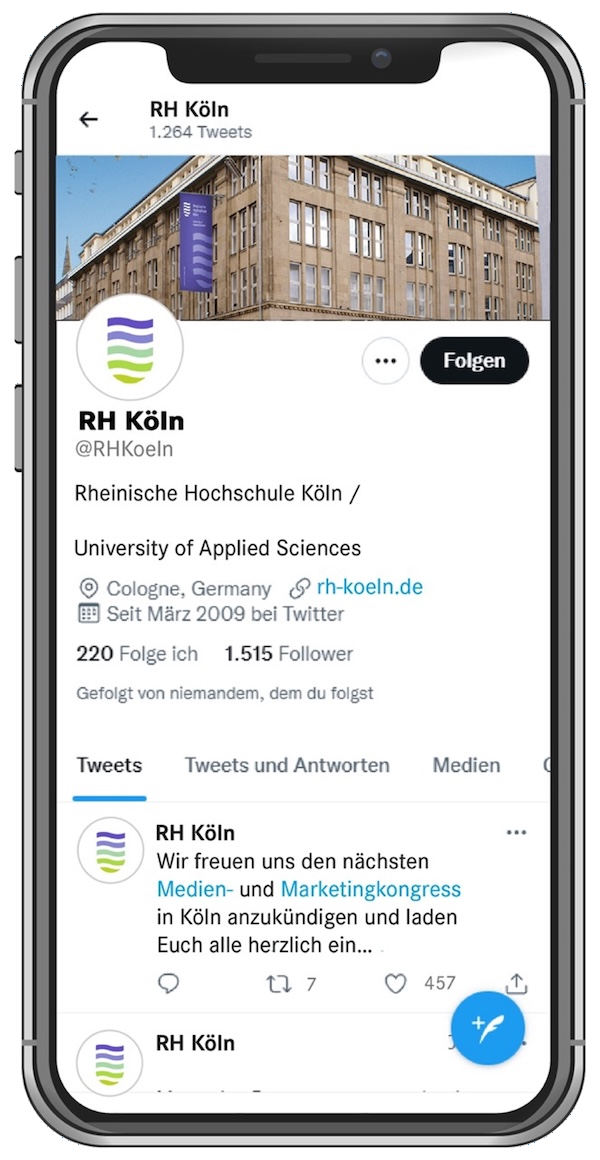The image size is (600, 1160).
Task: Compose a new tweet
Action: 487,1028
